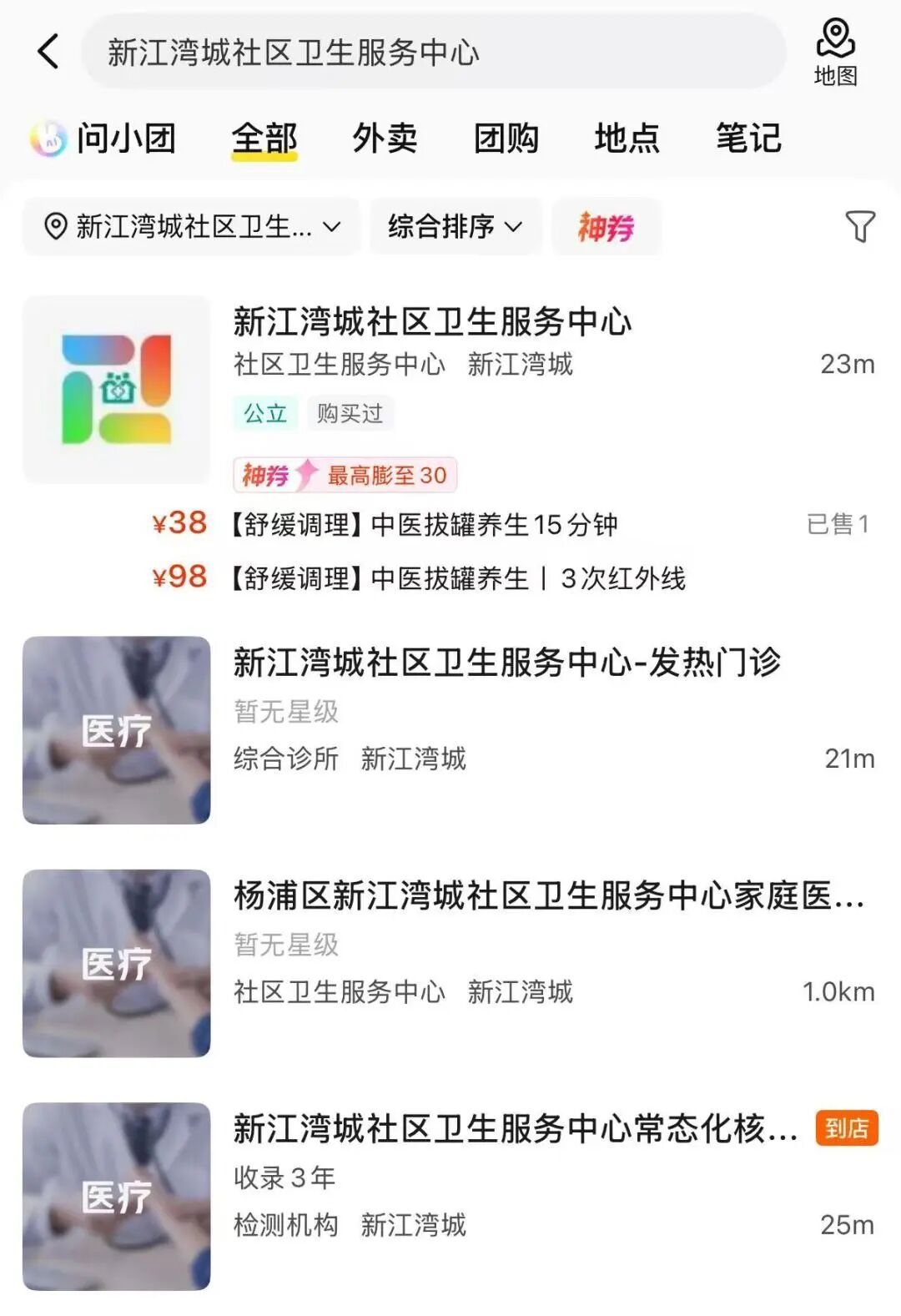The height and width of the screenshot is (1316, 901).
Task: Switch to the 笔记 tab
Action: pyautogui.click(x=748, y=139)
